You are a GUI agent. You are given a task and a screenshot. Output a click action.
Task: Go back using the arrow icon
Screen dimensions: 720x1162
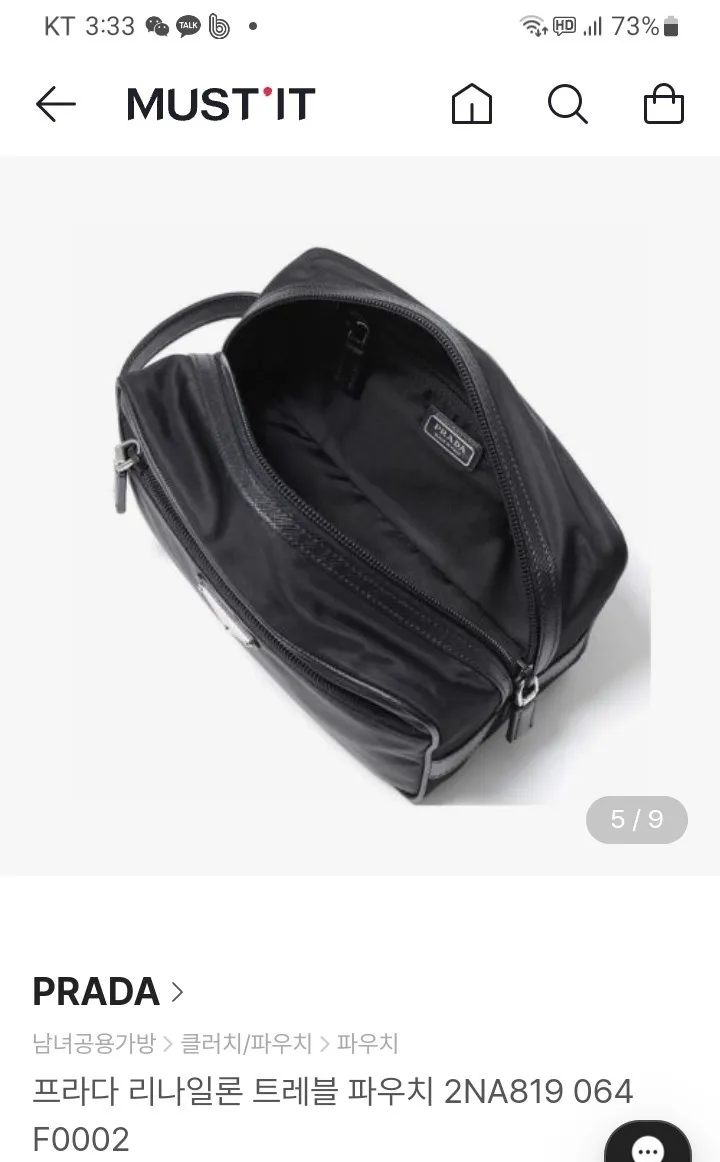pyautogui.click(x=56, y=104)
